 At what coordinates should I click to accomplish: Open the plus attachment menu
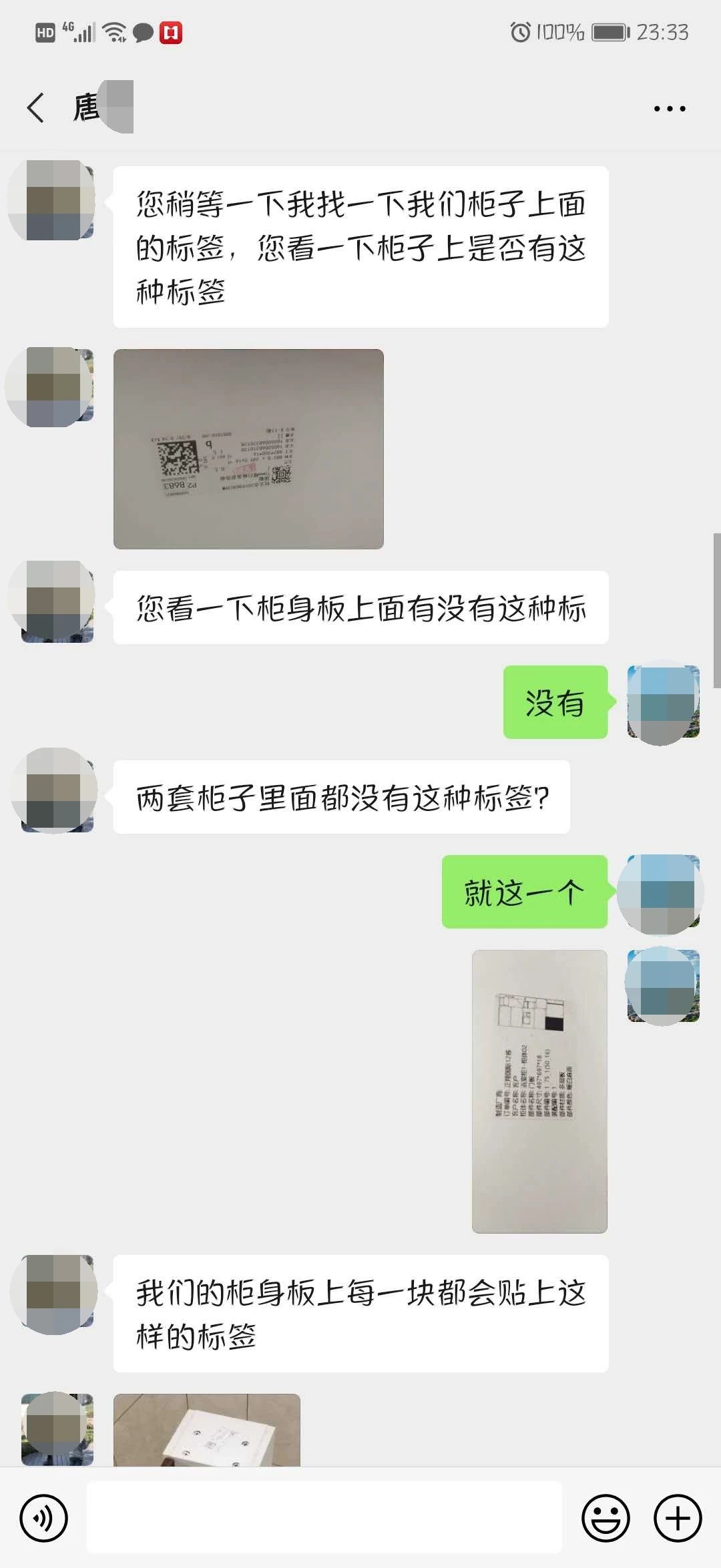click(677, 1519)
